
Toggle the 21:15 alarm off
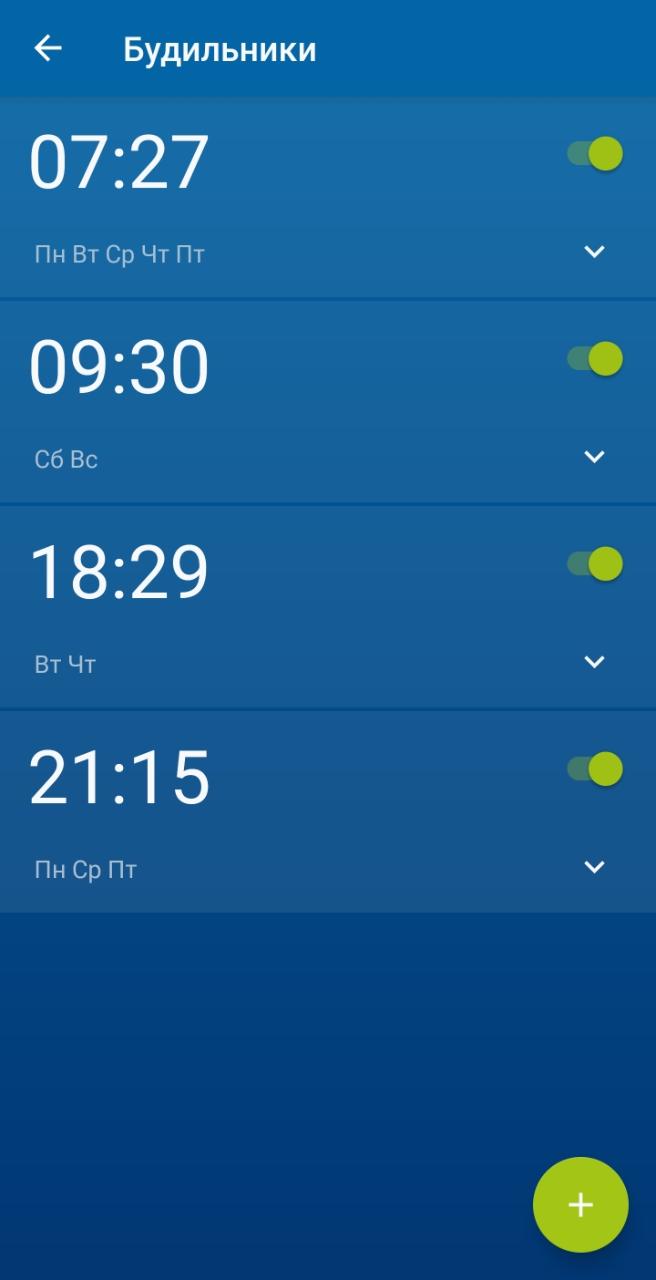(x=595, y=769)
